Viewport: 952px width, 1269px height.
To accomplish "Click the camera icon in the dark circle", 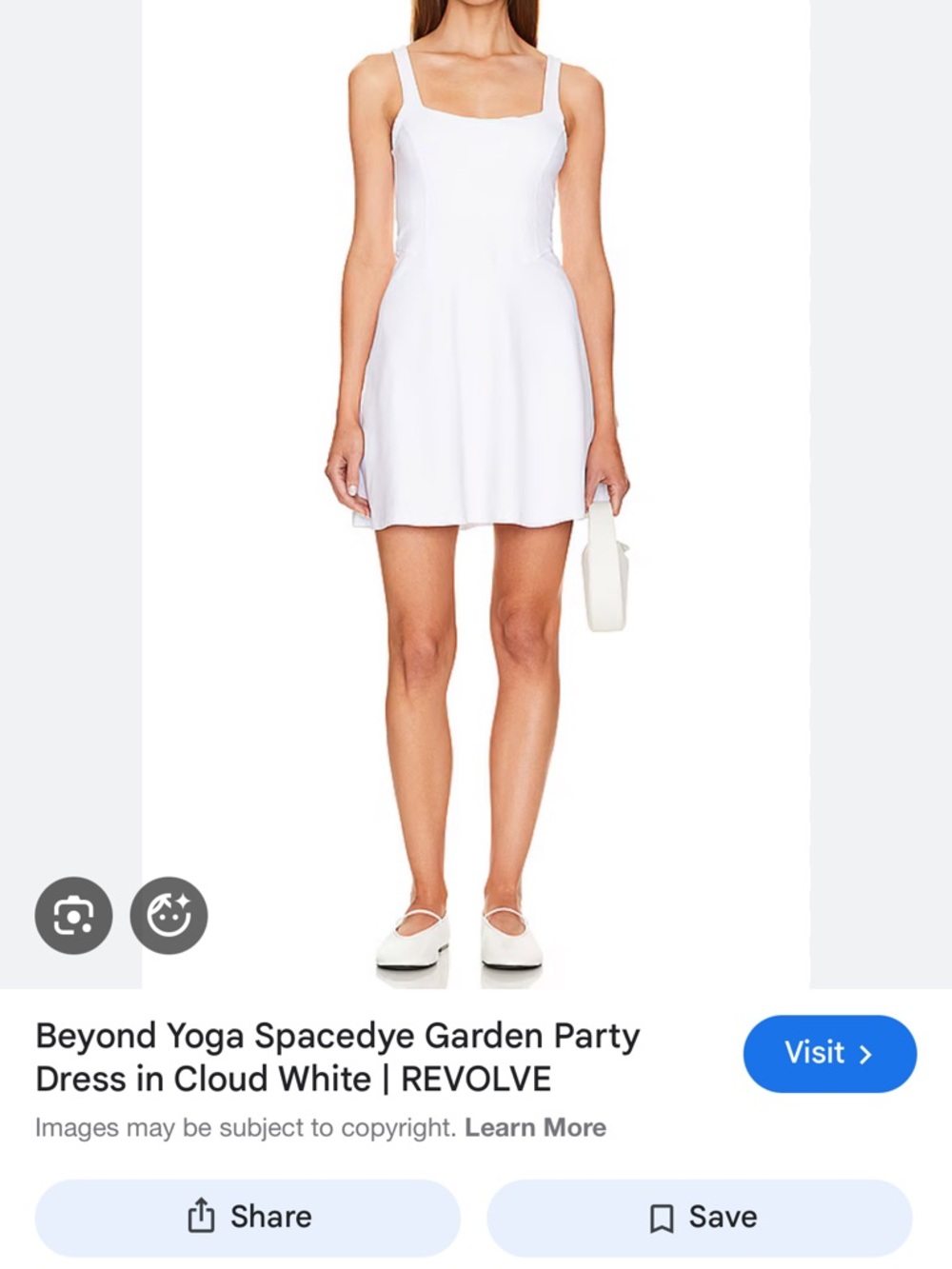I will click(74, 915).
